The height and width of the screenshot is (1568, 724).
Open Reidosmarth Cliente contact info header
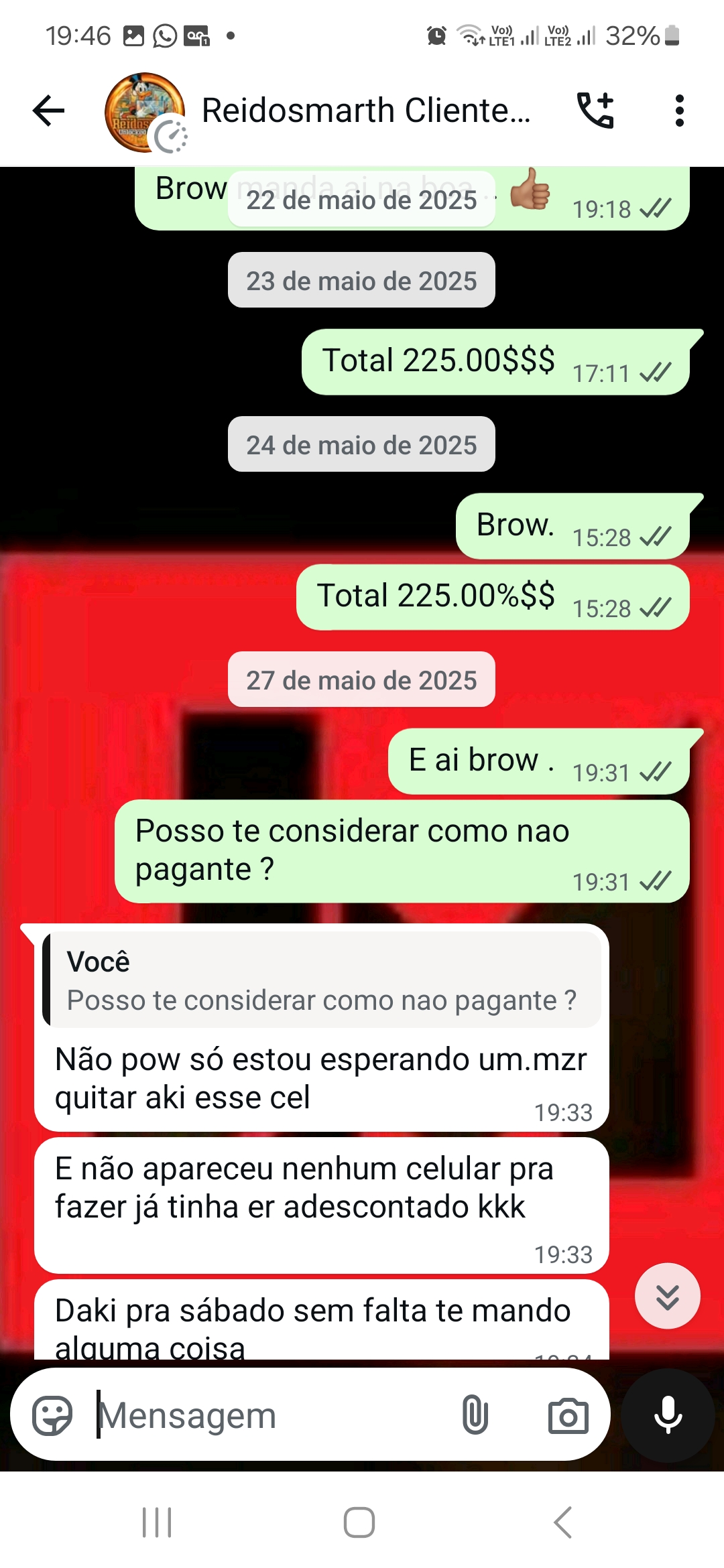[x=366, y=111]
